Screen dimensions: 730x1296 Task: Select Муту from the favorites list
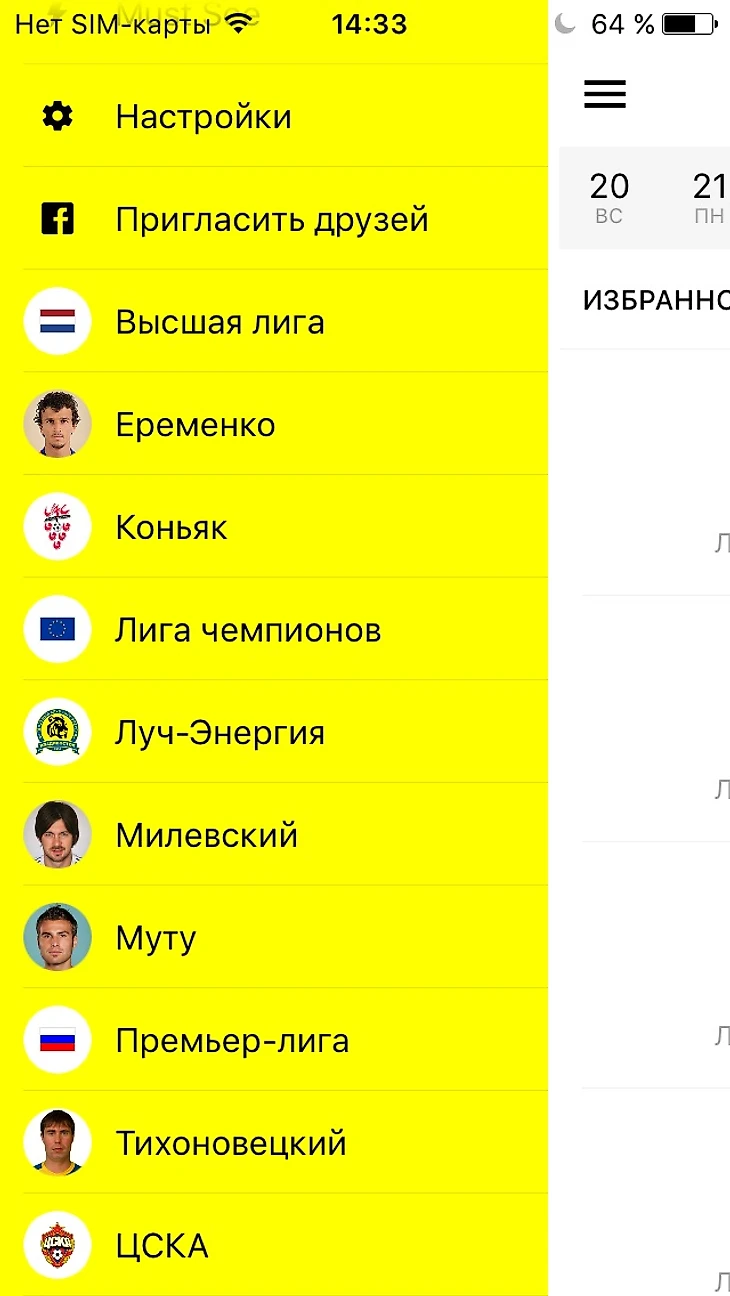(x=156, y=938)
